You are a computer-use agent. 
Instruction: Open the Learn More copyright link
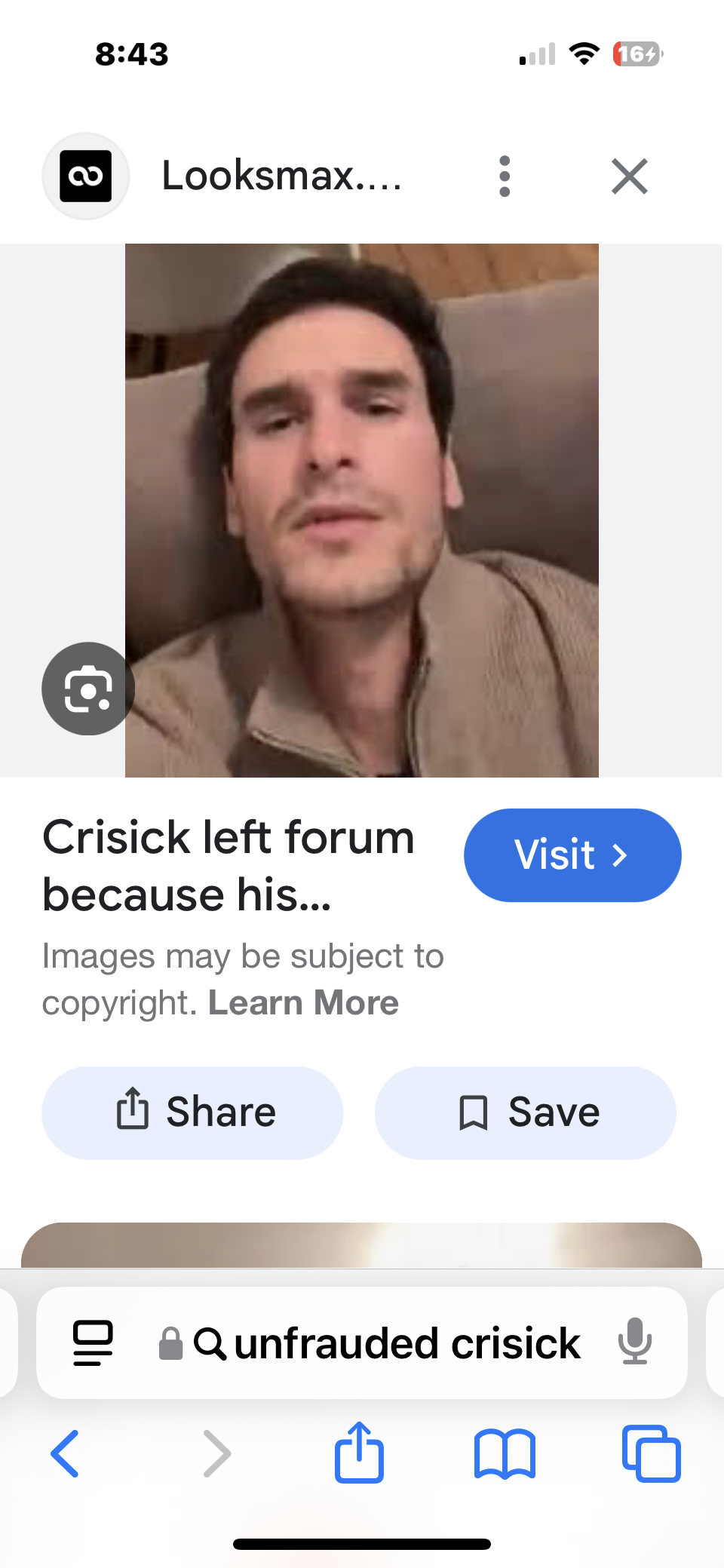click(x=303, y=1003)
